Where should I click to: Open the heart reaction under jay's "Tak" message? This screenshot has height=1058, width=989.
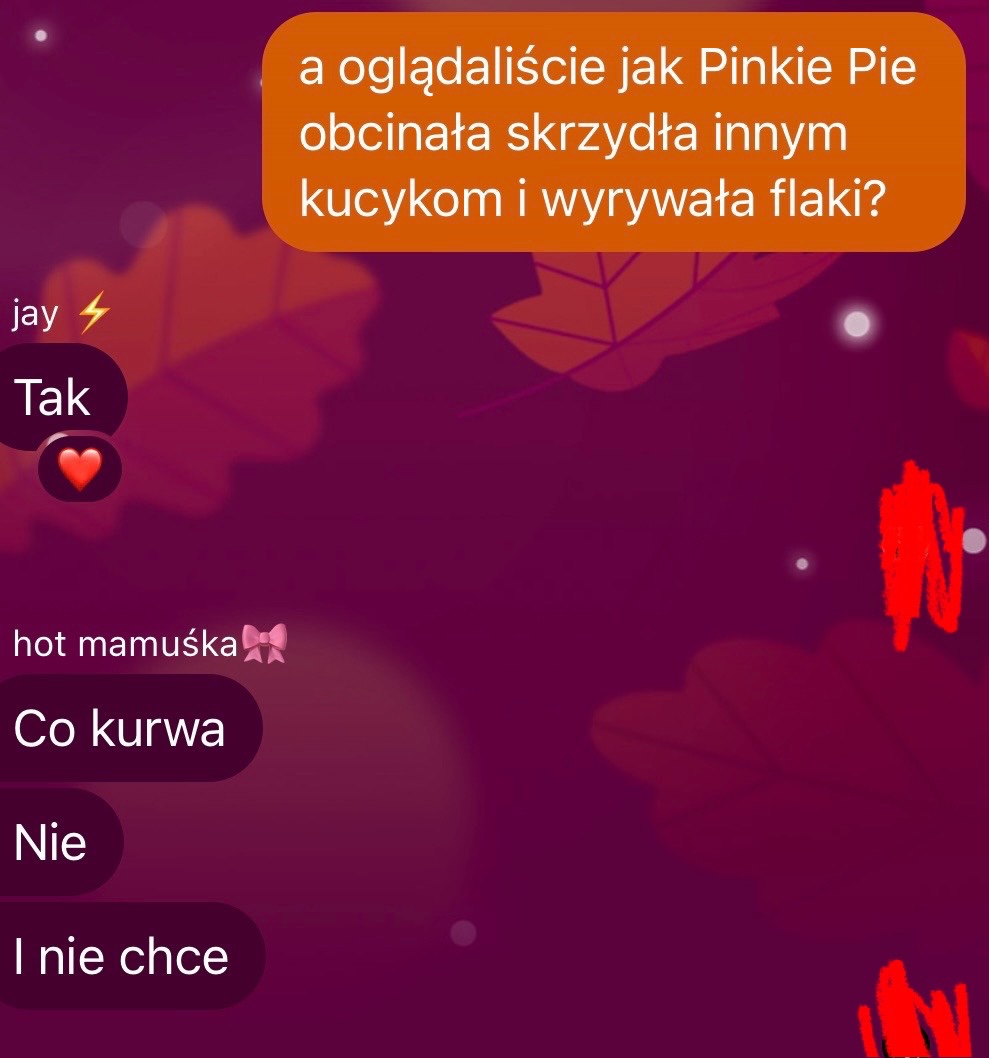(x=80, y=469)
